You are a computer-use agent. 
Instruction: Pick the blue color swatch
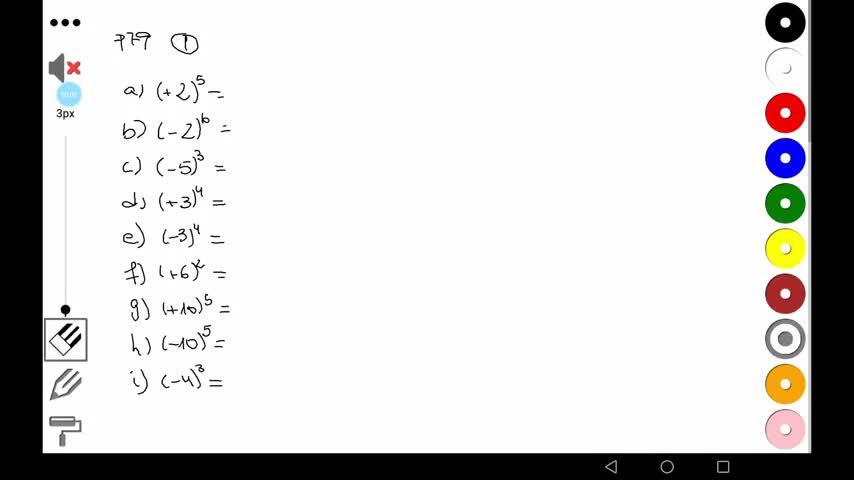tap(785, 158)
